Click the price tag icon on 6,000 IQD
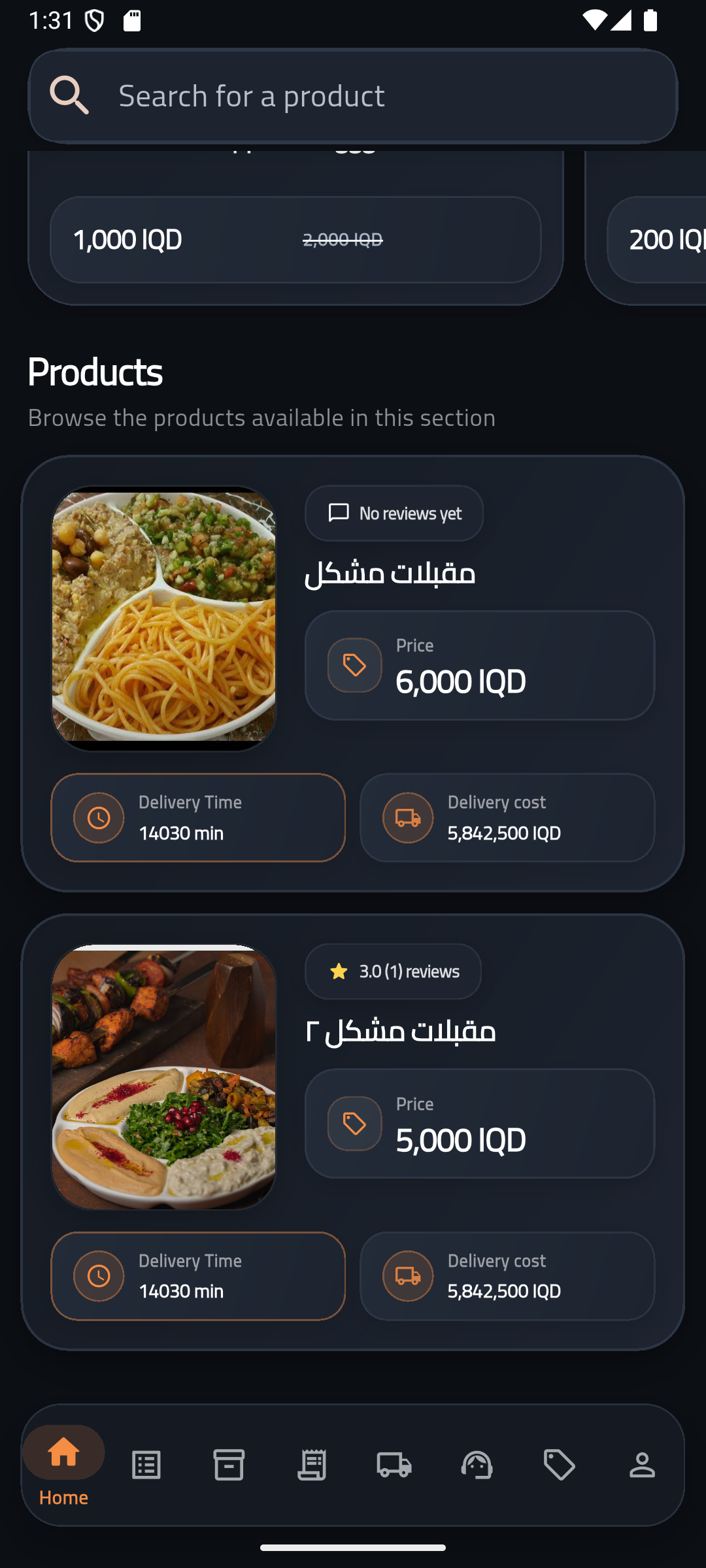Screen dimensions: 706x1568 (x=353, y=666)
